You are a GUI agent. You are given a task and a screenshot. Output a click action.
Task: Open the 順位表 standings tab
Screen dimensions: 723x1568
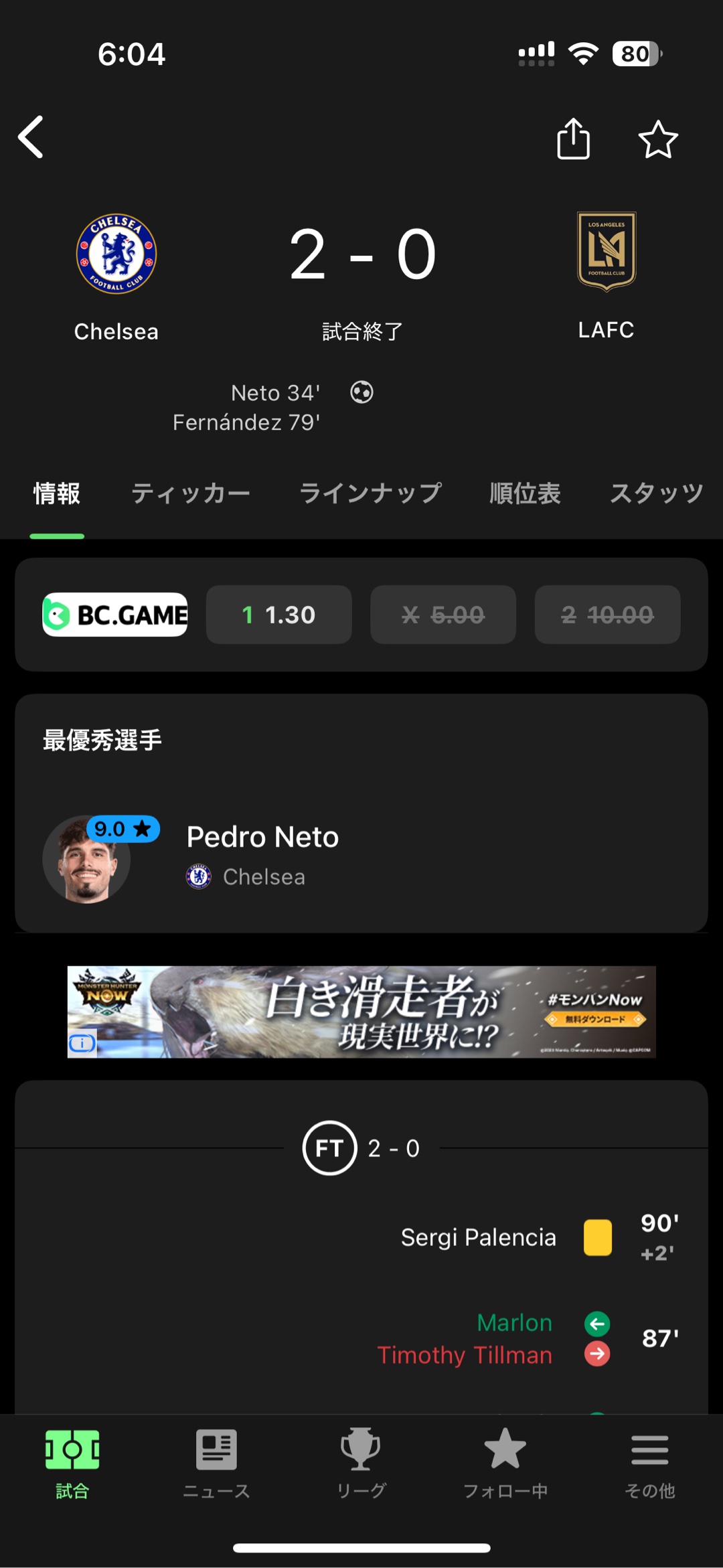coord(525,493)
